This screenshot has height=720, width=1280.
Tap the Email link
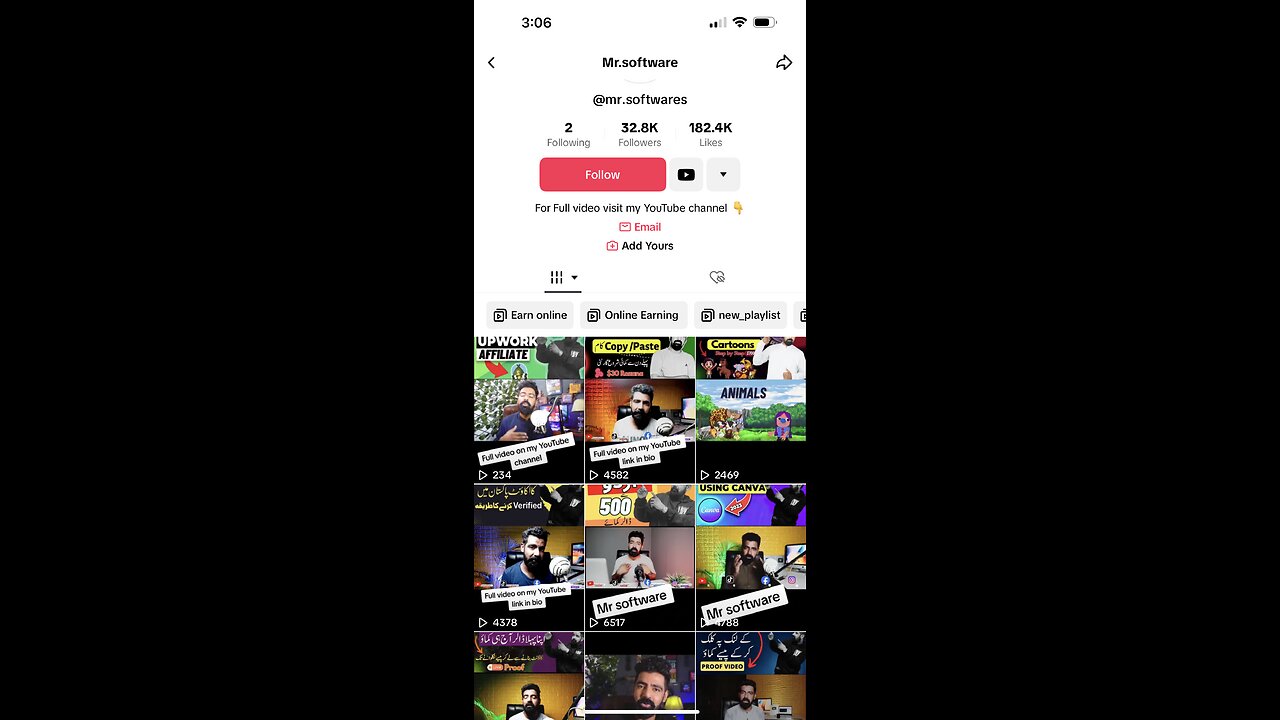[640, 227]
